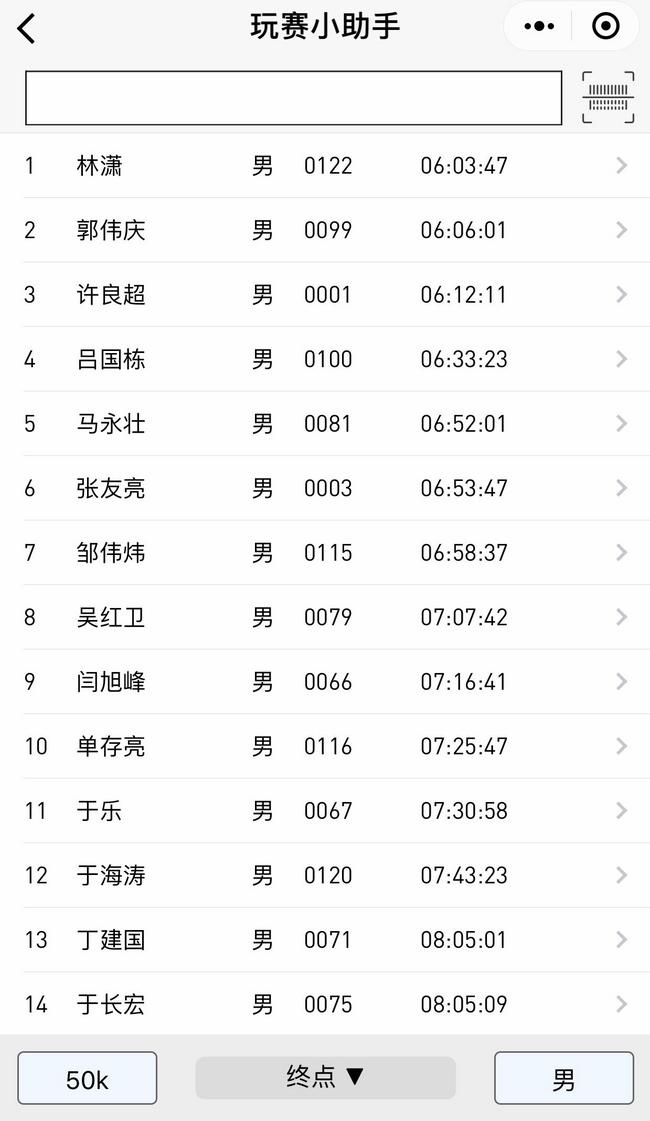Open the mini program's more options menu

(538, 26)
